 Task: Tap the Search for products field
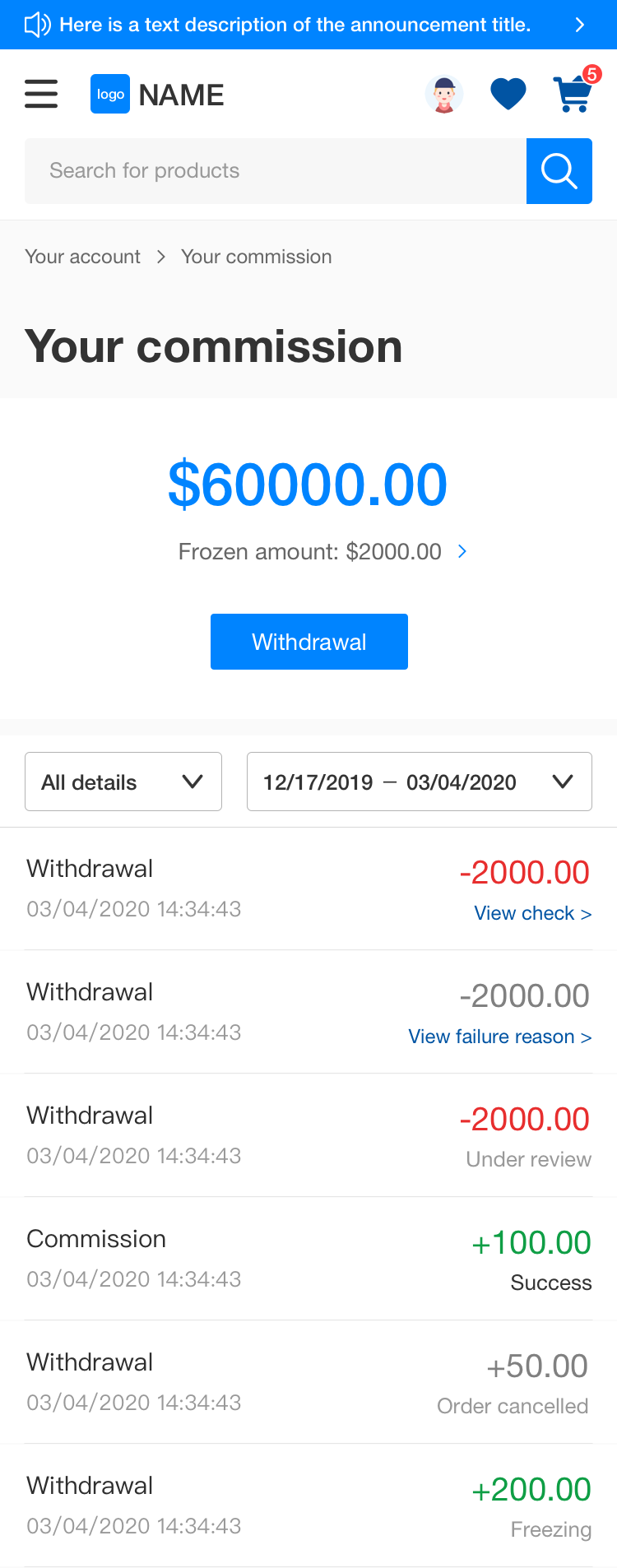coord(276,171)
